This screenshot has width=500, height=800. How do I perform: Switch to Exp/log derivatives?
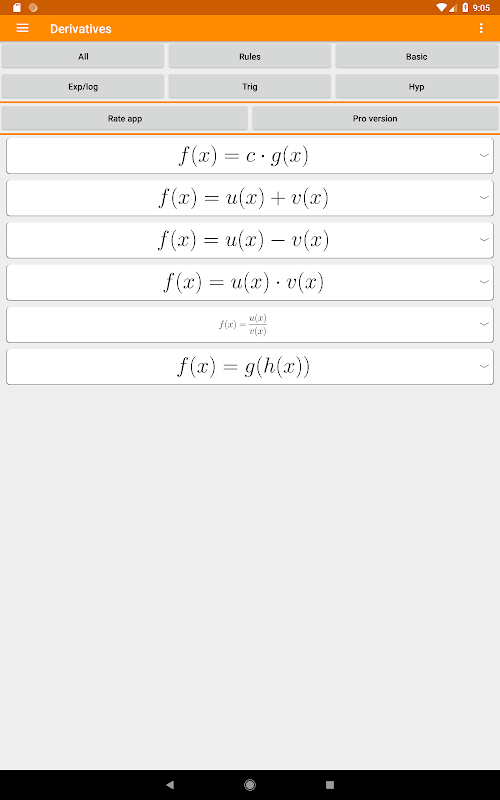pyautogui.click(x=83, y=87)
